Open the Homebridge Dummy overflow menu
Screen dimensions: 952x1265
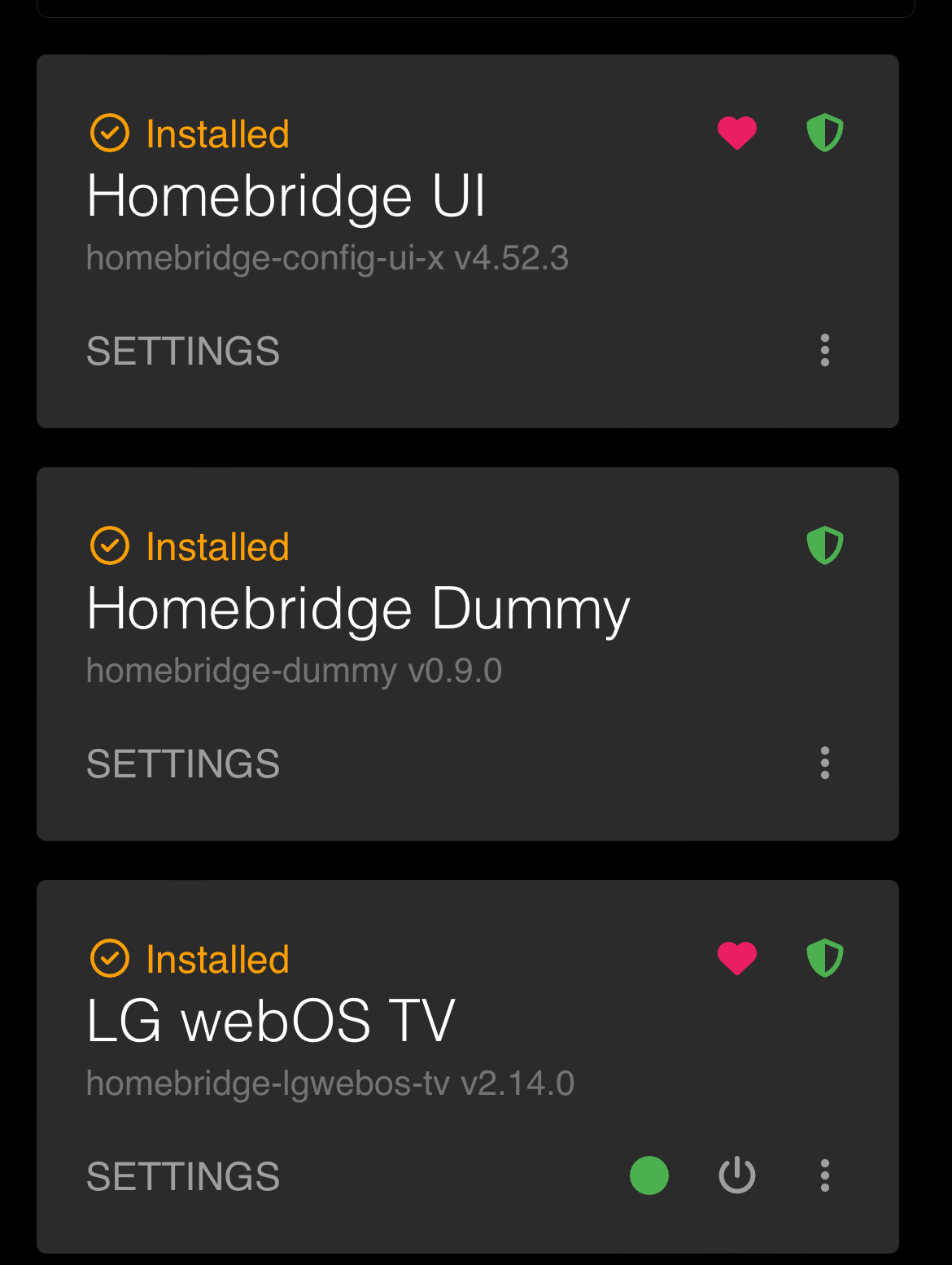pyautogui.click(x=824, y=763)
